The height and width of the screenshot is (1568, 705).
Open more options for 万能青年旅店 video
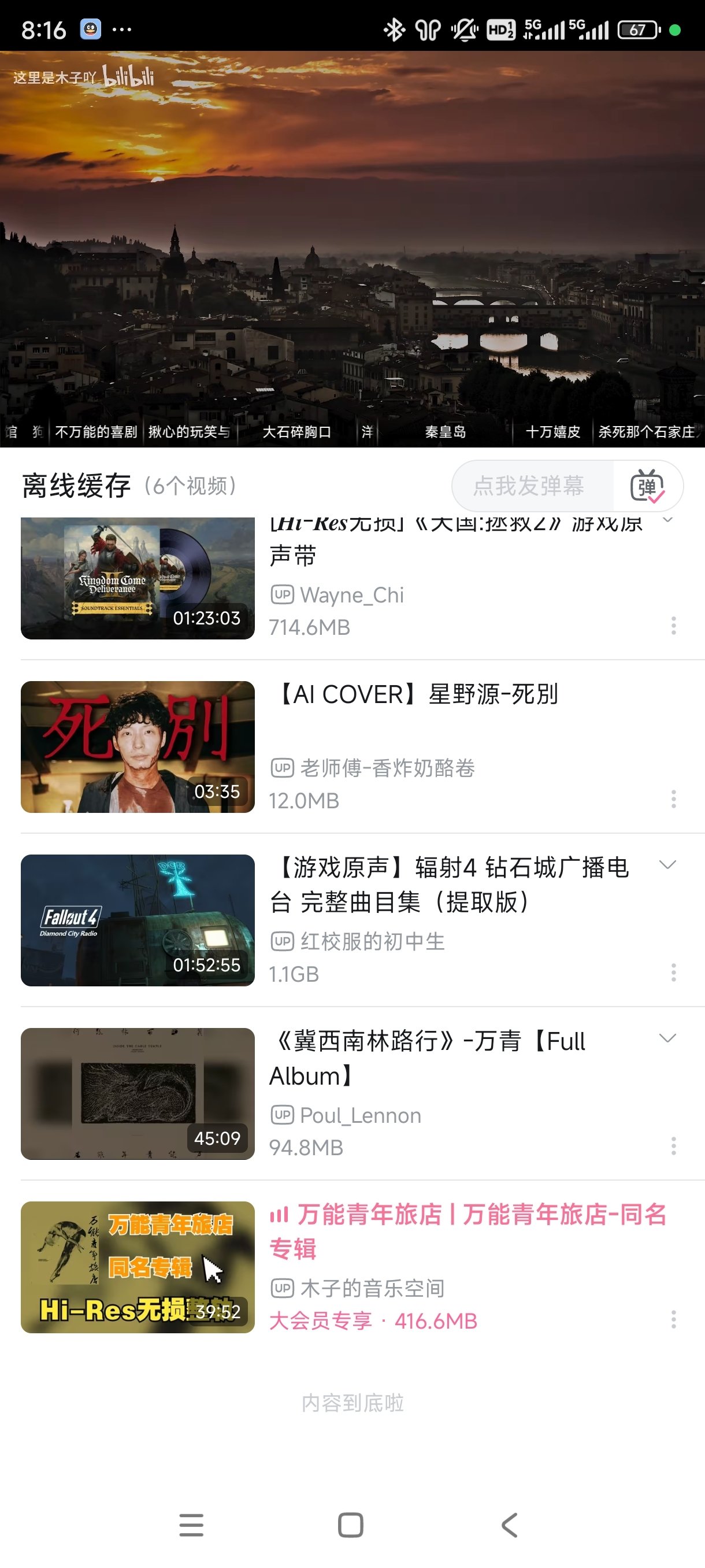tap(673, 1319)
